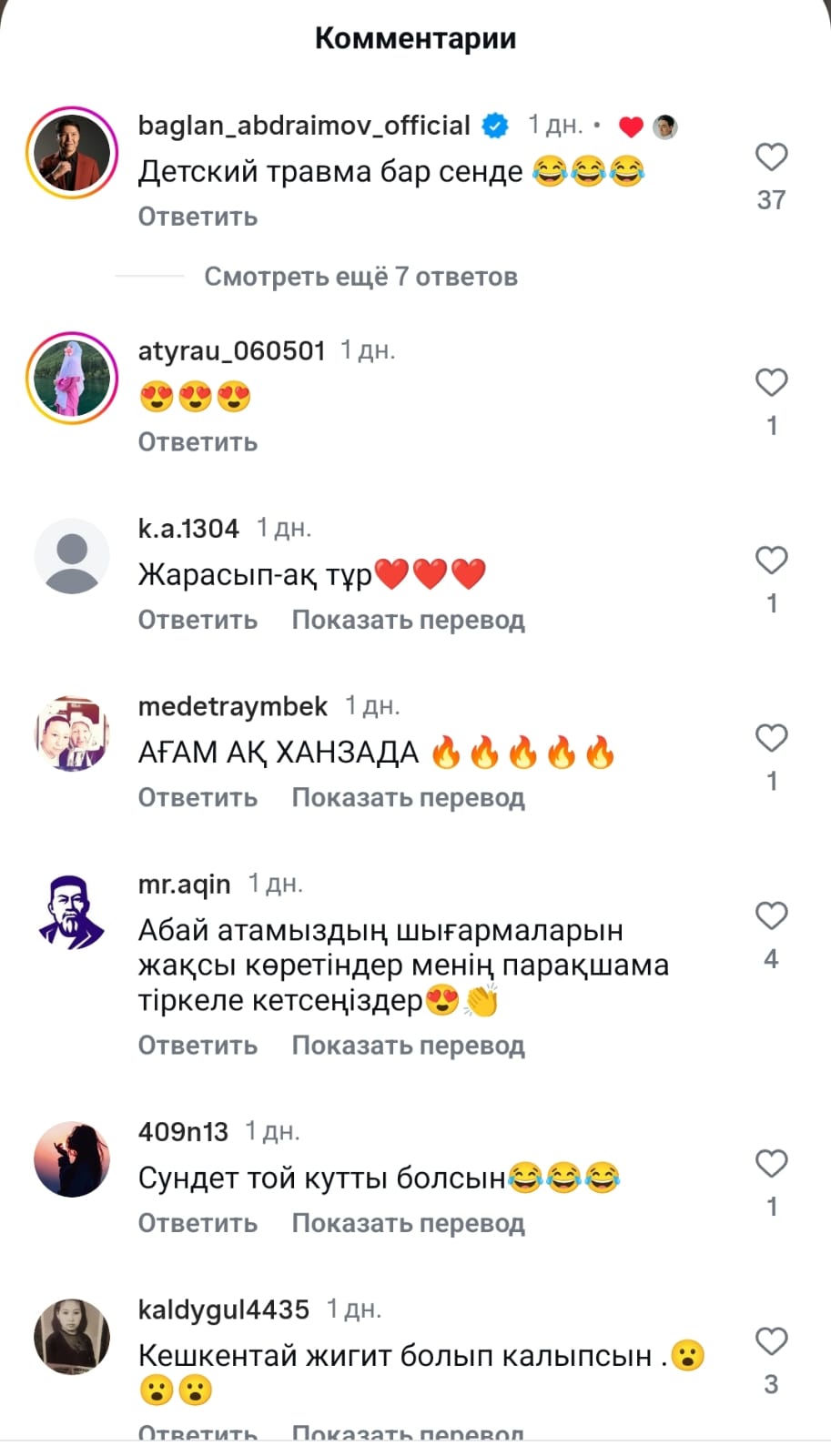Like mr.aqin's comment
This screenshot has width=831, height=1456.
point(771,915)
